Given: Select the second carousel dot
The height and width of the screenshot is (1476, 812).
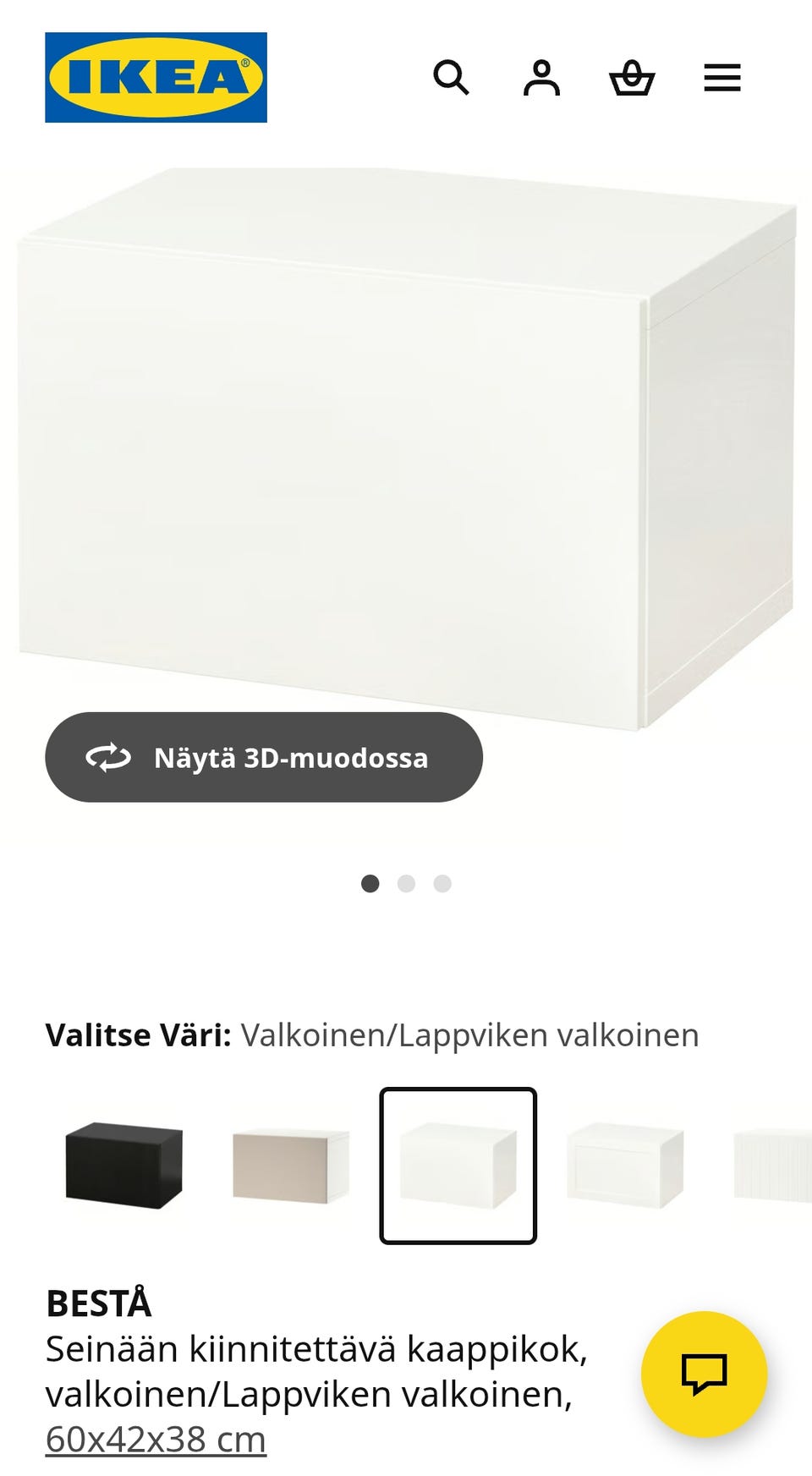Looking at the screenshot, I should (x=407, y=882).
